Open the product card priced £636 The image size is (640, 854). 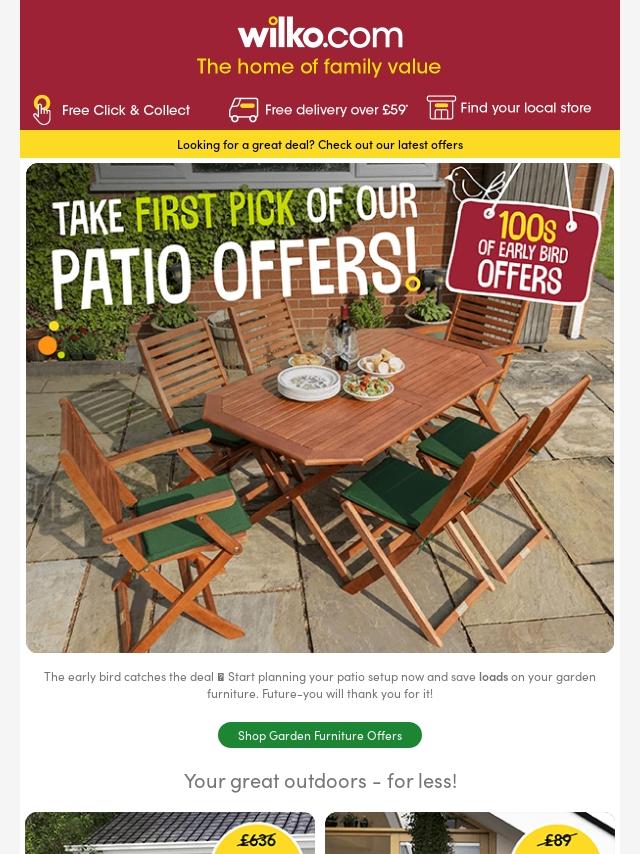pyautogui.click(x=170, y=834)
